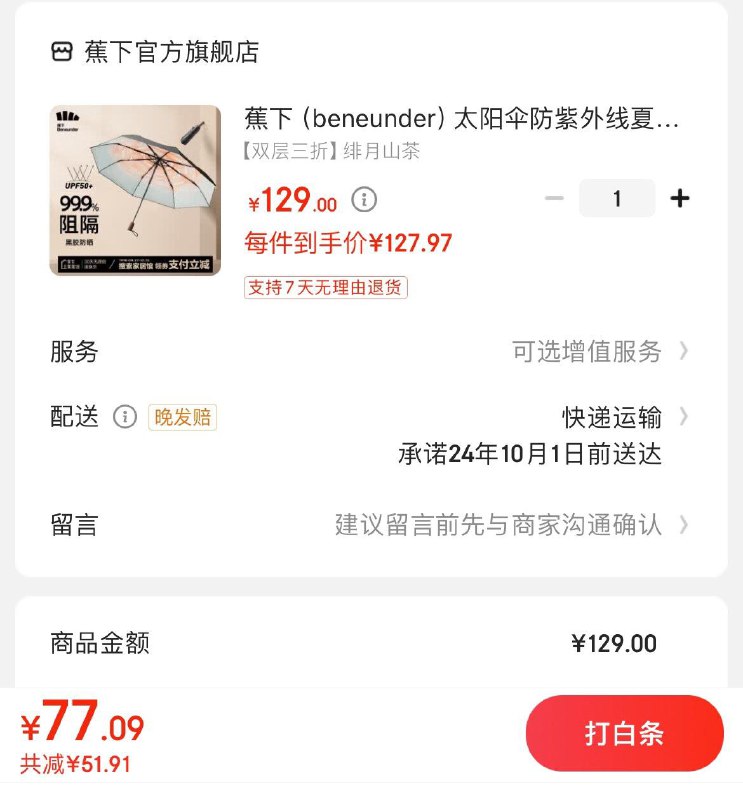
Task: Open the beneunder umbrella product thumbnail
Action: click(x=135, y=190)
